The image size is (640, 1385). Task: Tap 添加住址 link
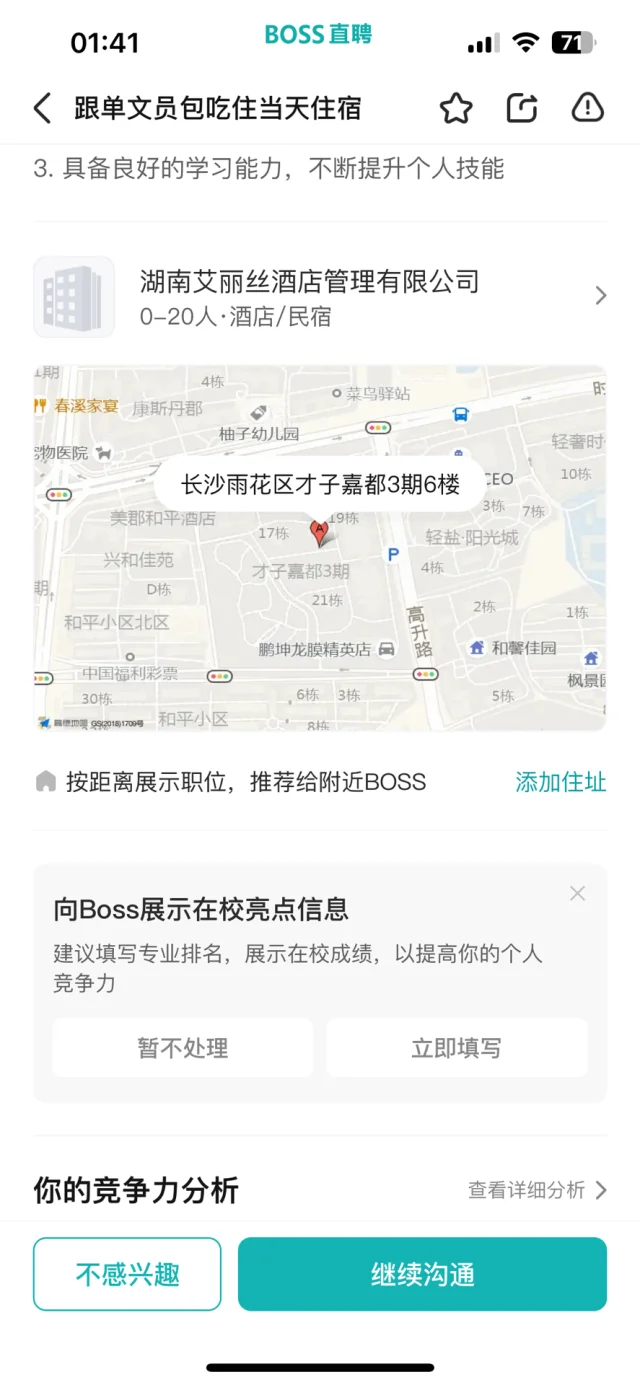560,782
